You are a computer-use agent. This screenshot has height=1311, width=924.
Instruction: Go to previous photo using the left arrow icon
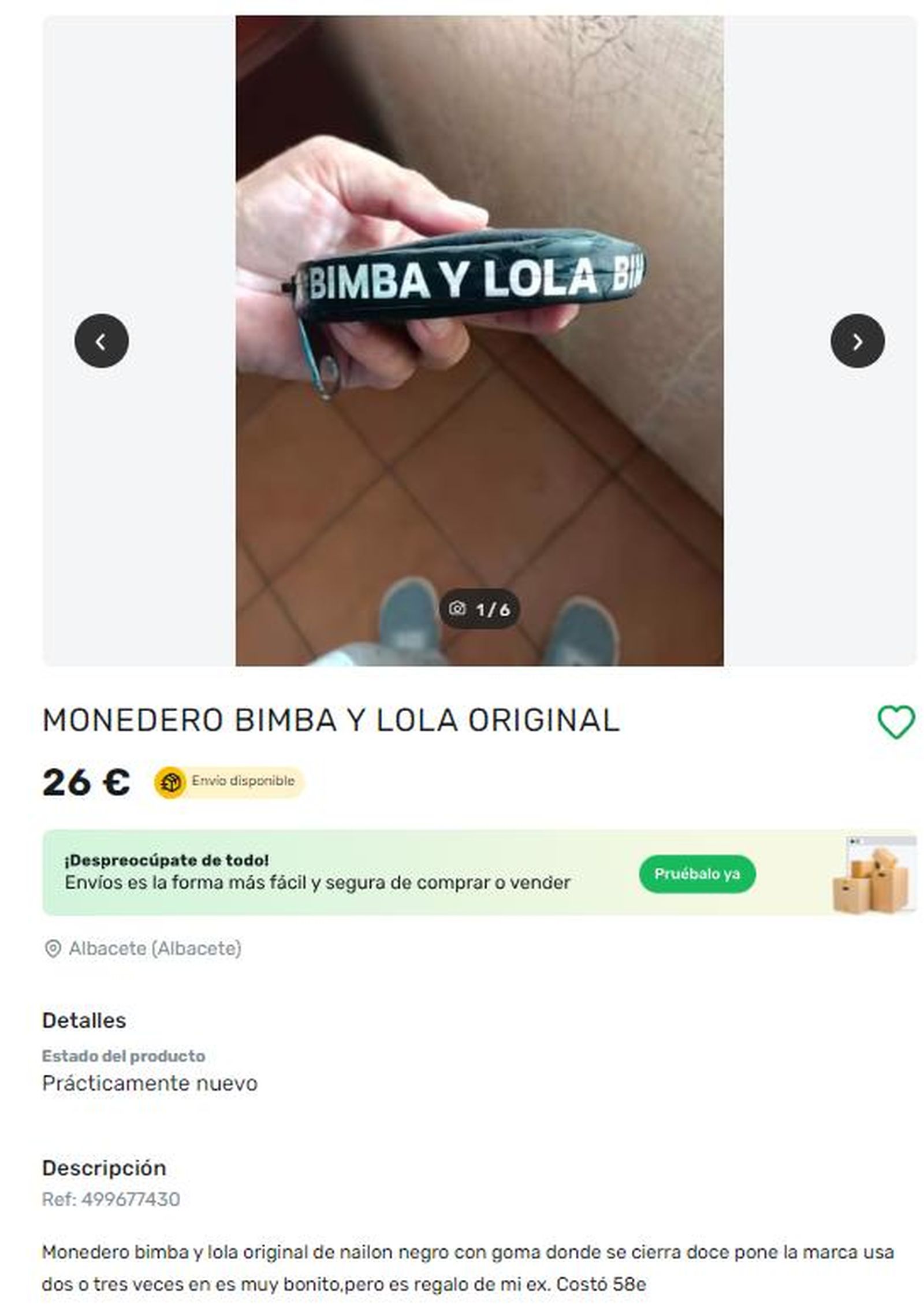tap(102, 341)
